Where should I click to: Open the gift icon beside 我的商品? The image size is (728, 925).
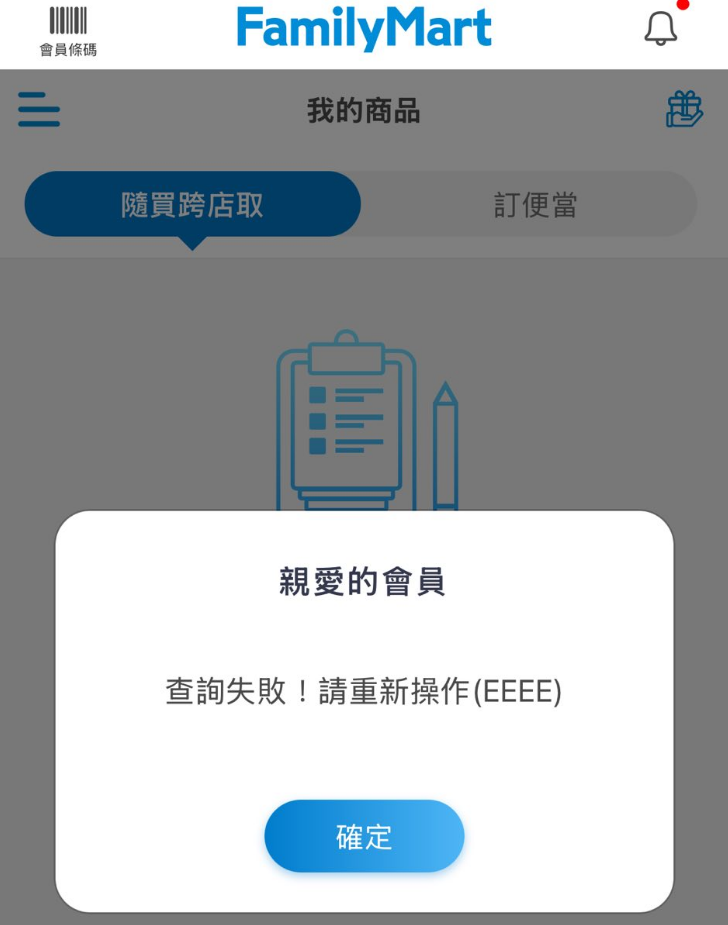pyautogui.click(x=684, y=110)
